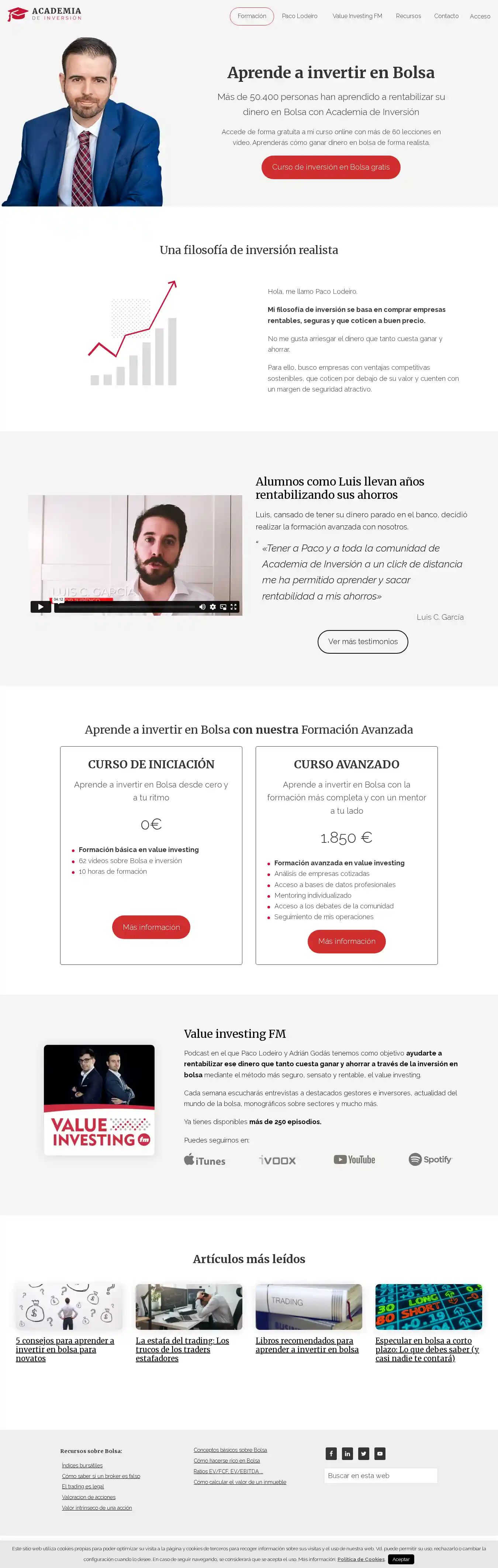The width and height of the screenshot is (498, 1568).
Task: Open the podcast on iVoox
Action: (x=278, y=1160)
